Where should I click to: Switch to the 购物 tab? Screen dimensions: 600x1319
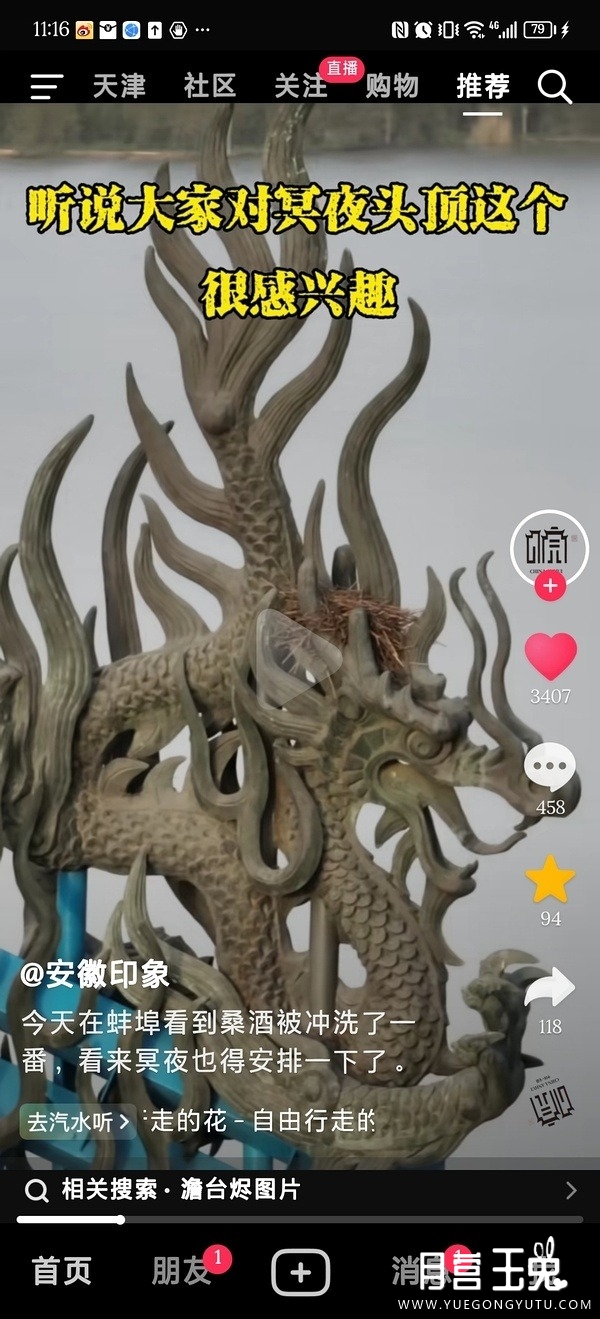click(391, 87)
